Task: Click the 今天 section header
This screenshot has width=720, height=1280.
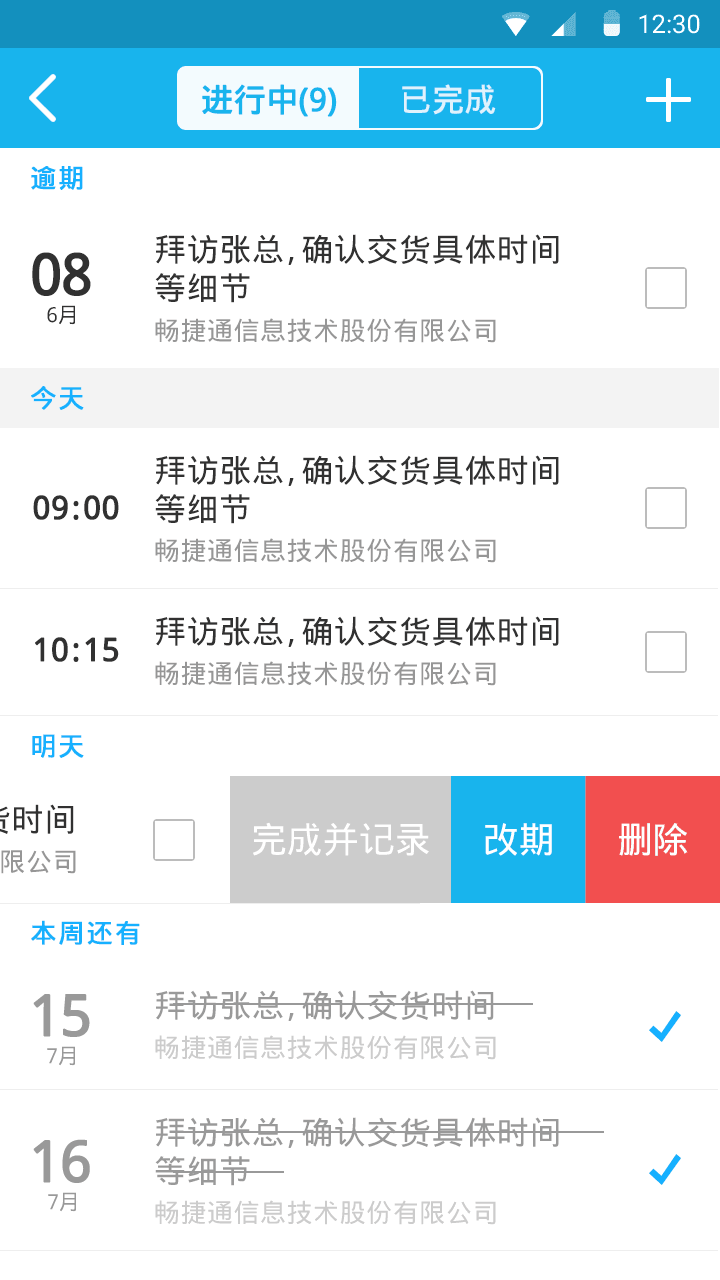Action: pos(56,398)
